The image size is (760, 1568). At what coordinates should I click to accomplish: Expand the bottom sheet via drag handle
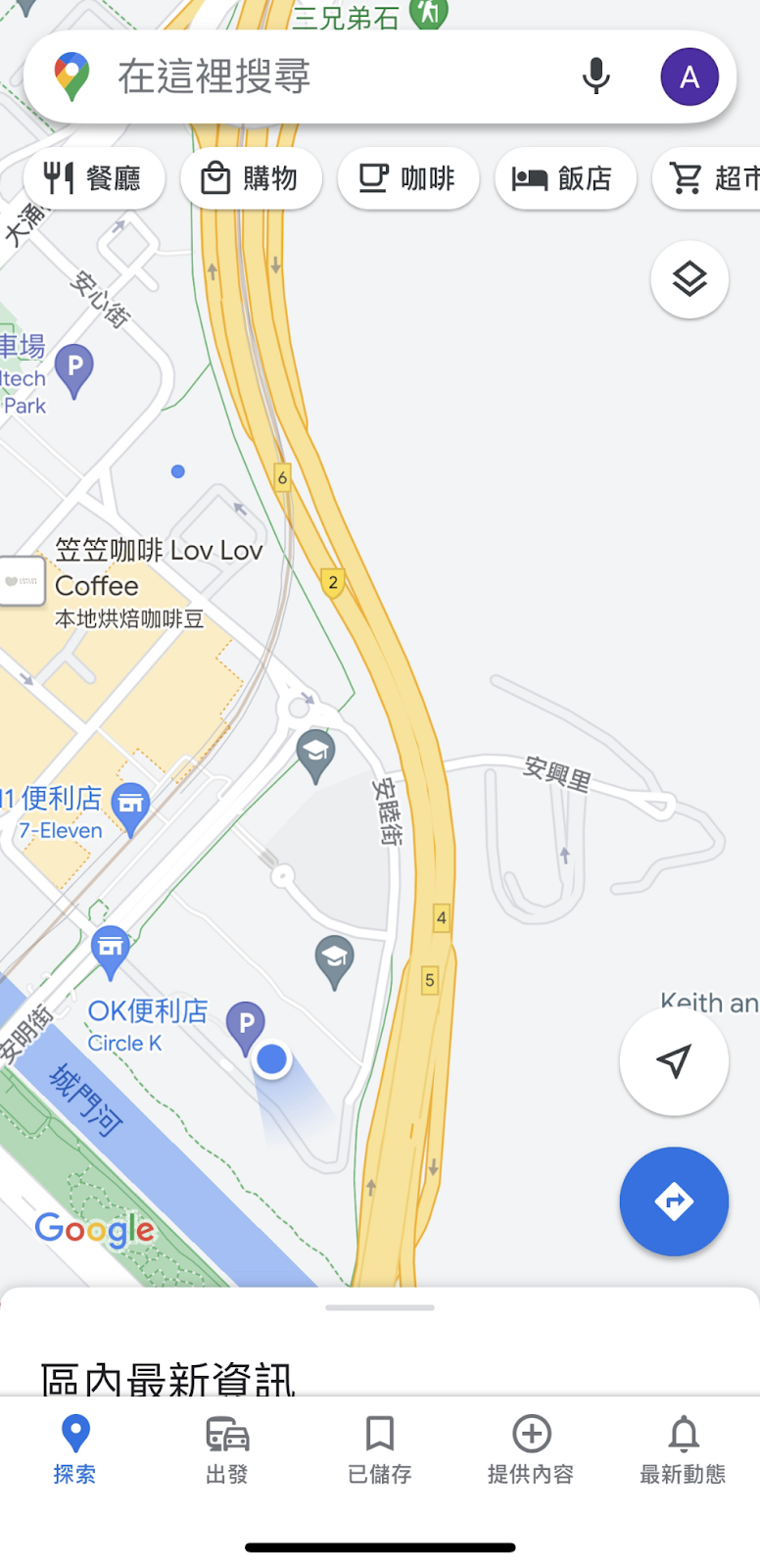tap(380, 1306)
